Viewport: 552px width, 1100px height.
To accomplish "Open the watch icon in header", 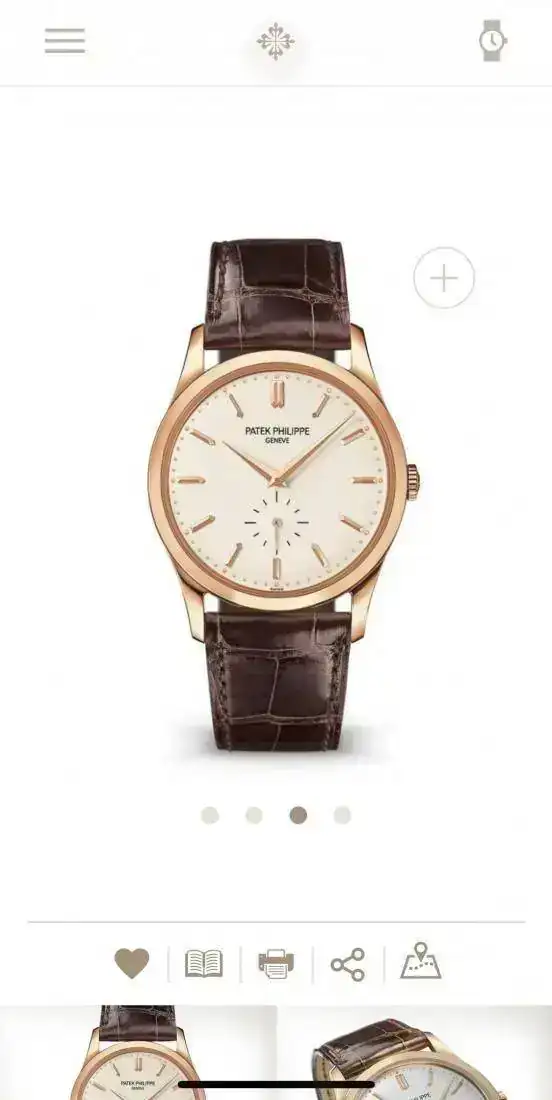I will [x=492, y=41].
